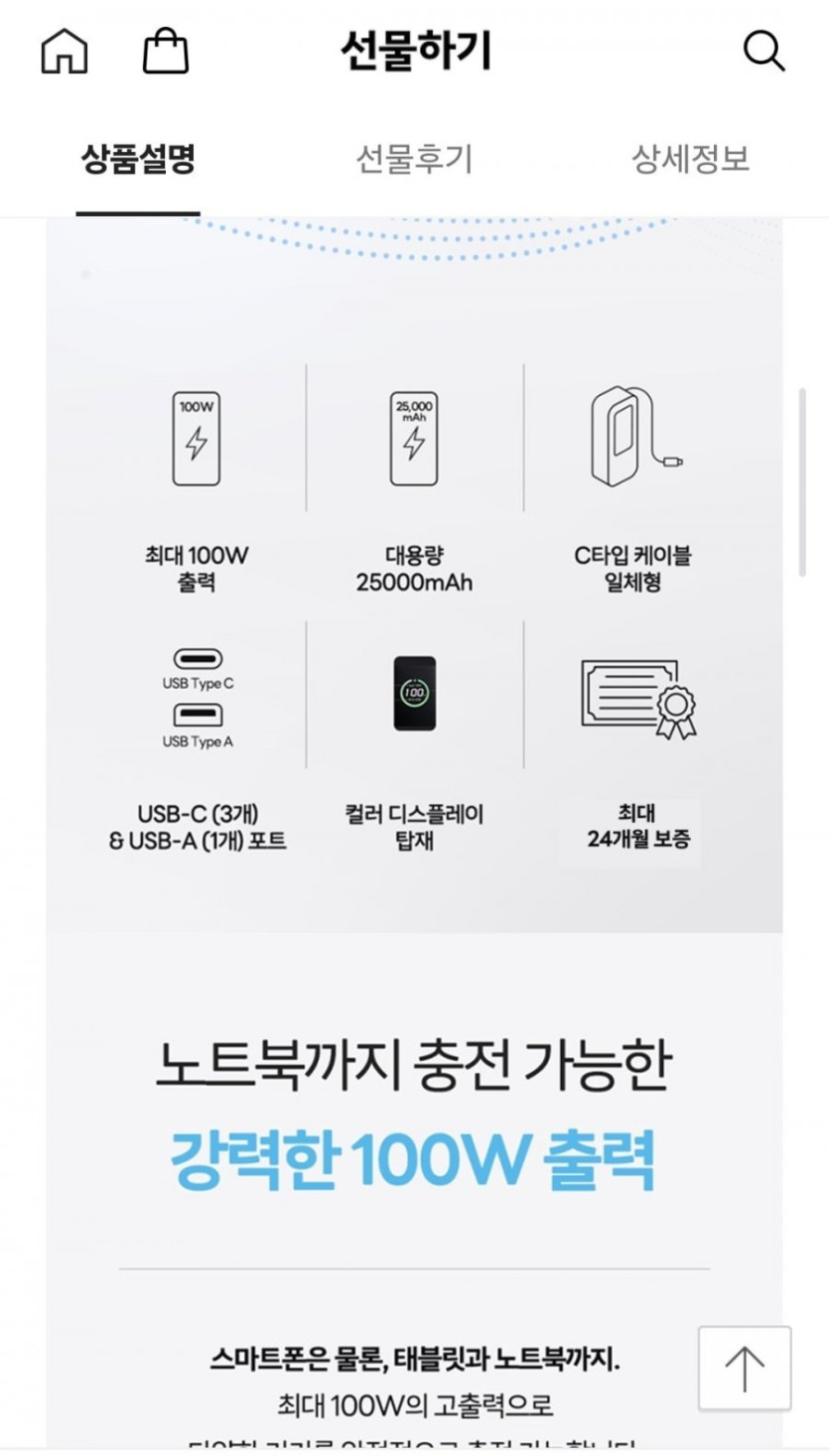Switch to the 선물후기 tab
The height and width of the screenshot is (1456, 829).
coord(414,159)
